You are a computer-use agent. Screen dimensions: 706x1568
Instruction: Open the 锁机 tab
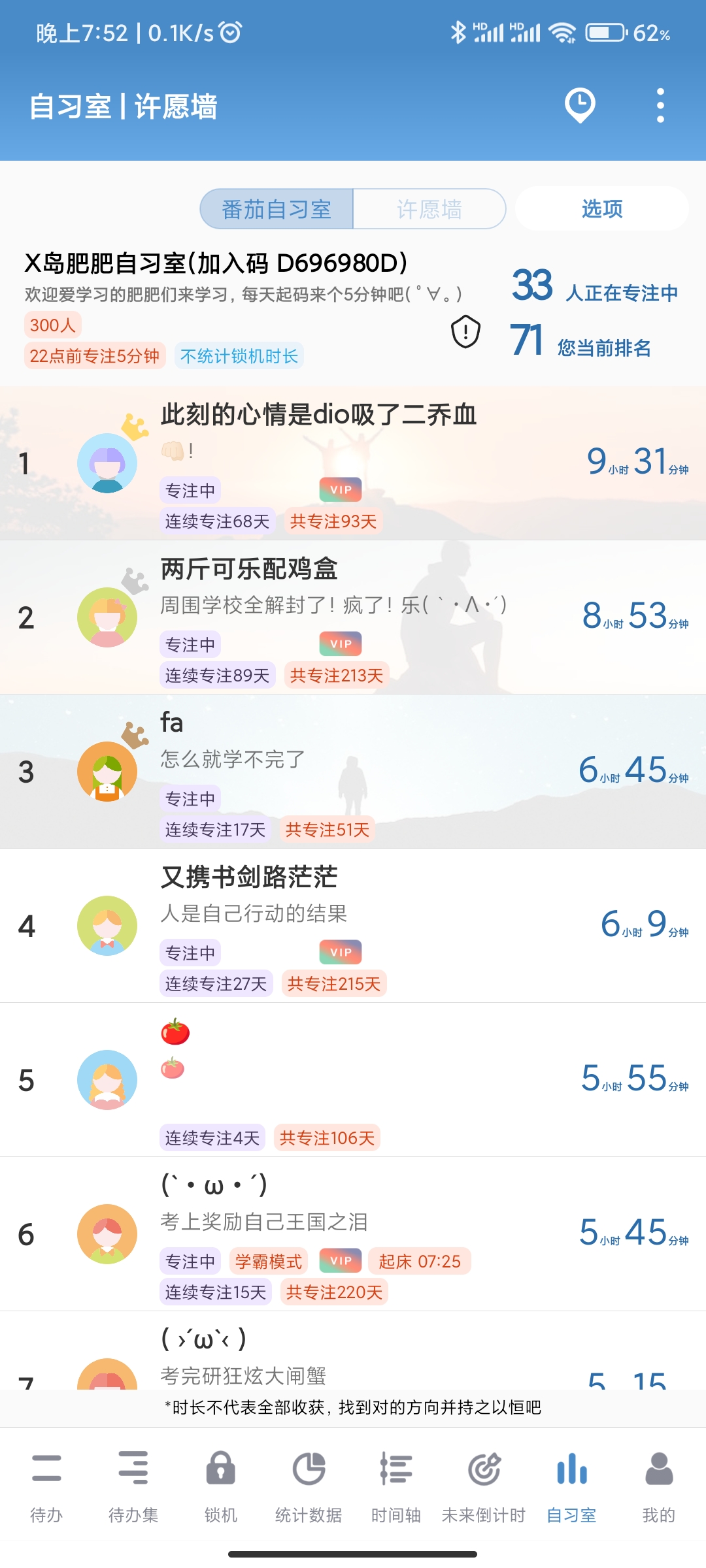tap(221, 1484)
